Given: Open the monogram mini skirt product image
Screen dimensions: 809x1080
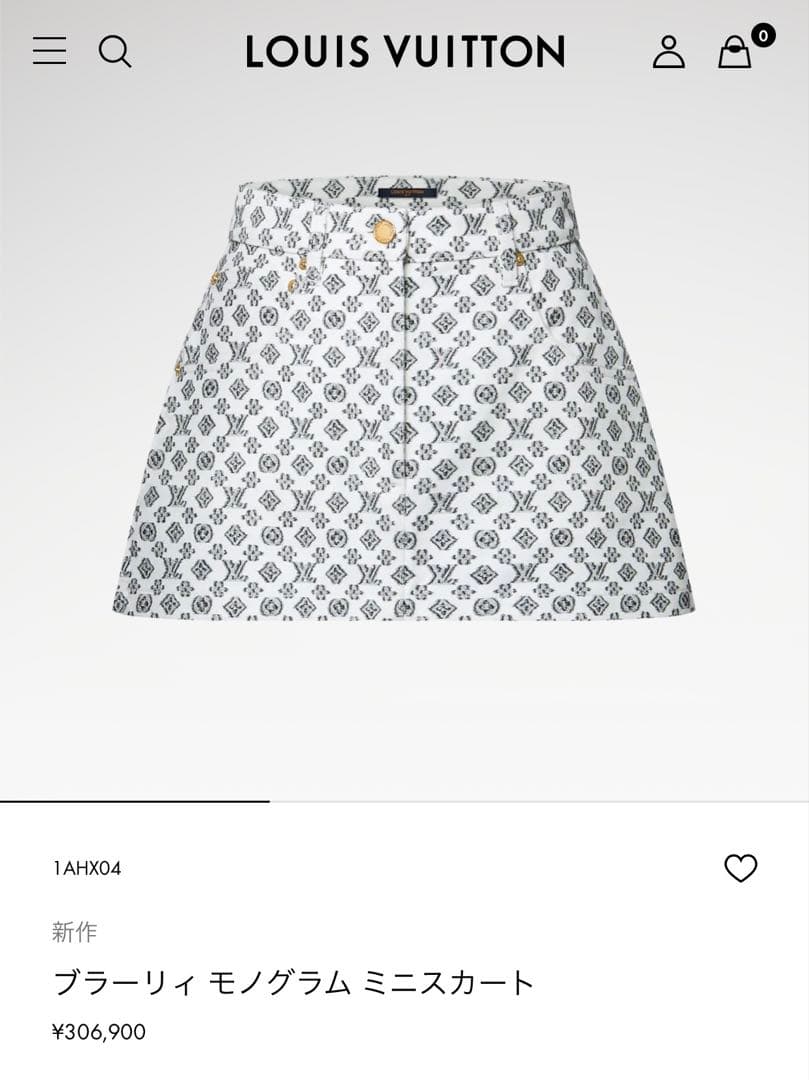Looking at the screenshot, I should click(405, 400).
